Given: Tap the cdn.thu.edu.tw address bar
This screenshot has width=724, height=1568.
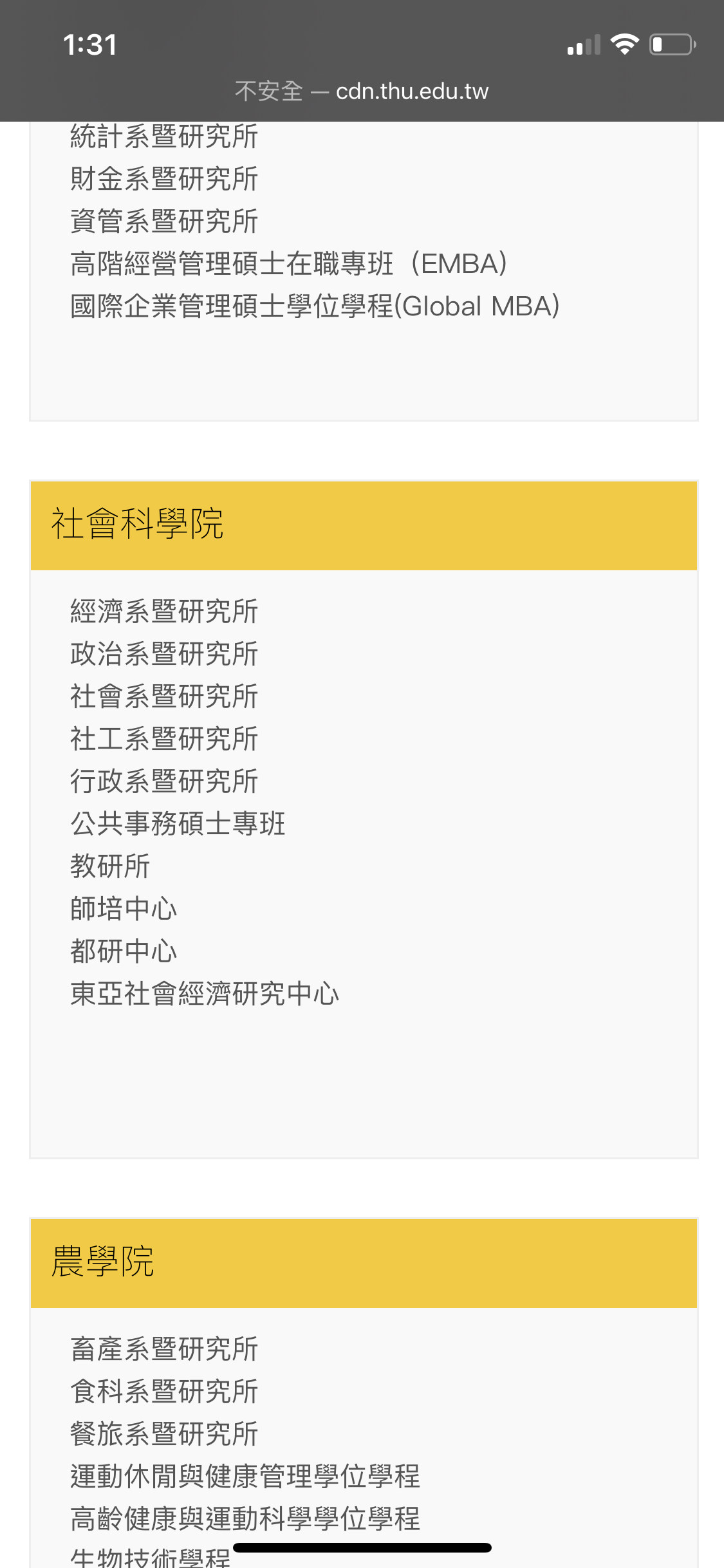Looking at the screenshot, I should point(362,91).
